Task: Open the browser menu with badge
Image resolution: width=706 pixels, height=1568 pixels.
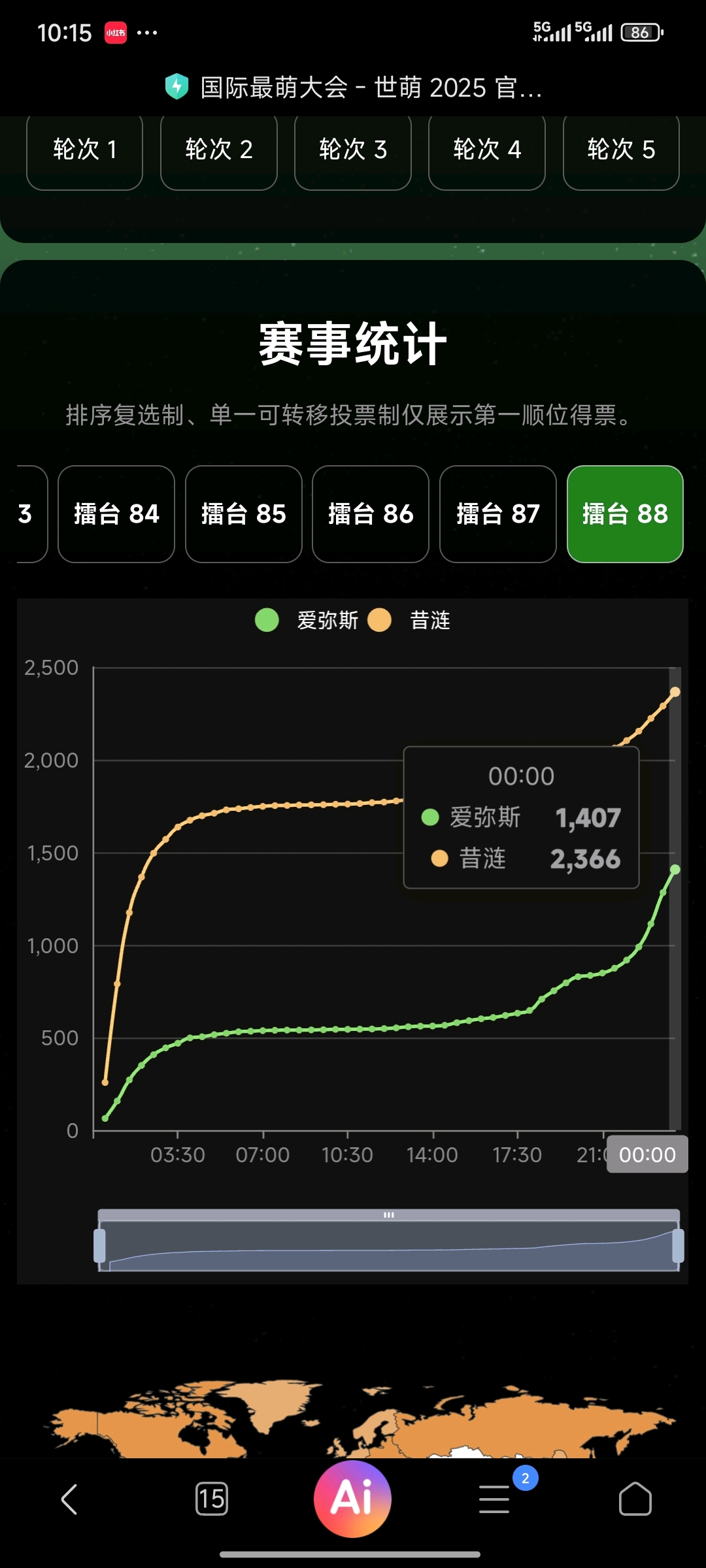Action: (495, 1499)
